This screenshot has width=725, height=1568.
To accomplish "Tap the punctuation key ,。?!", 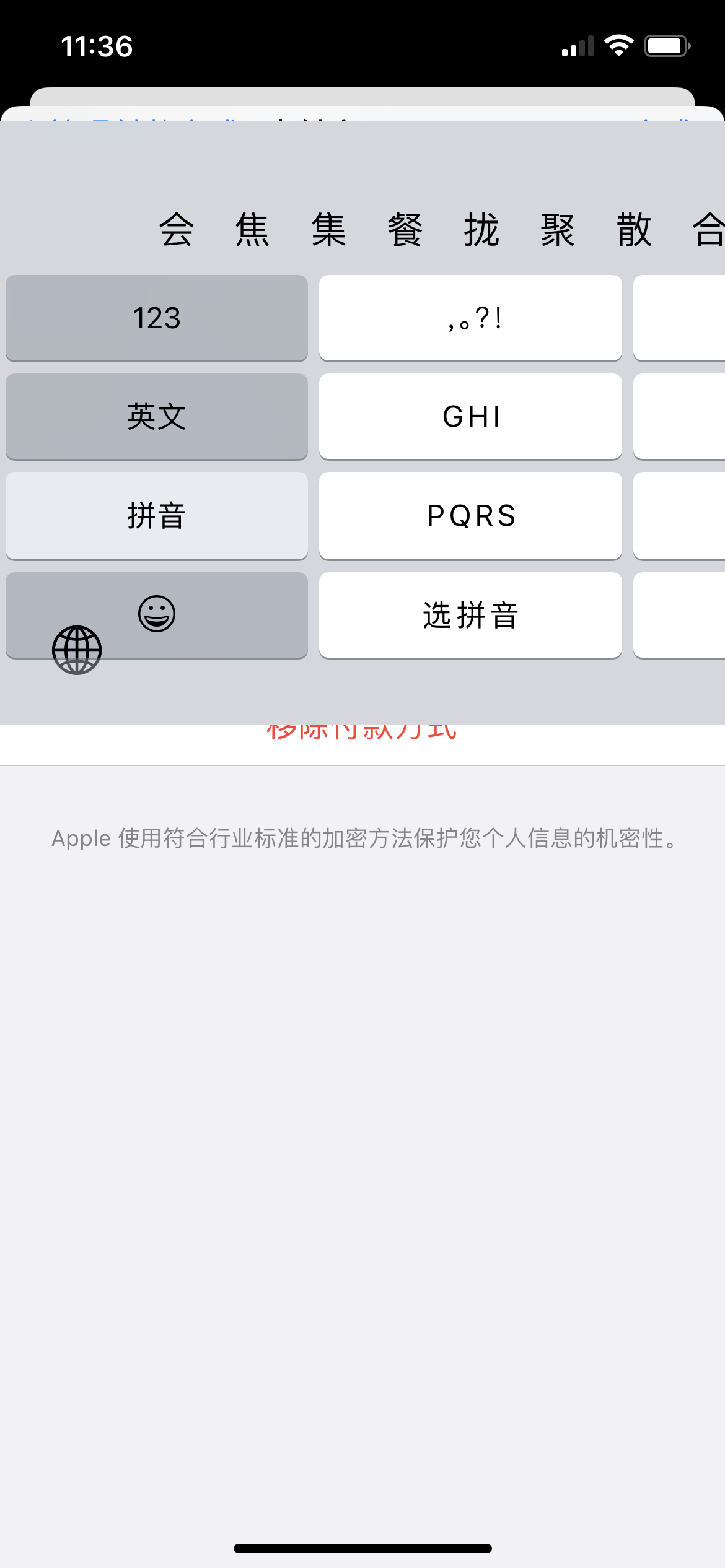I will [470, 318].
